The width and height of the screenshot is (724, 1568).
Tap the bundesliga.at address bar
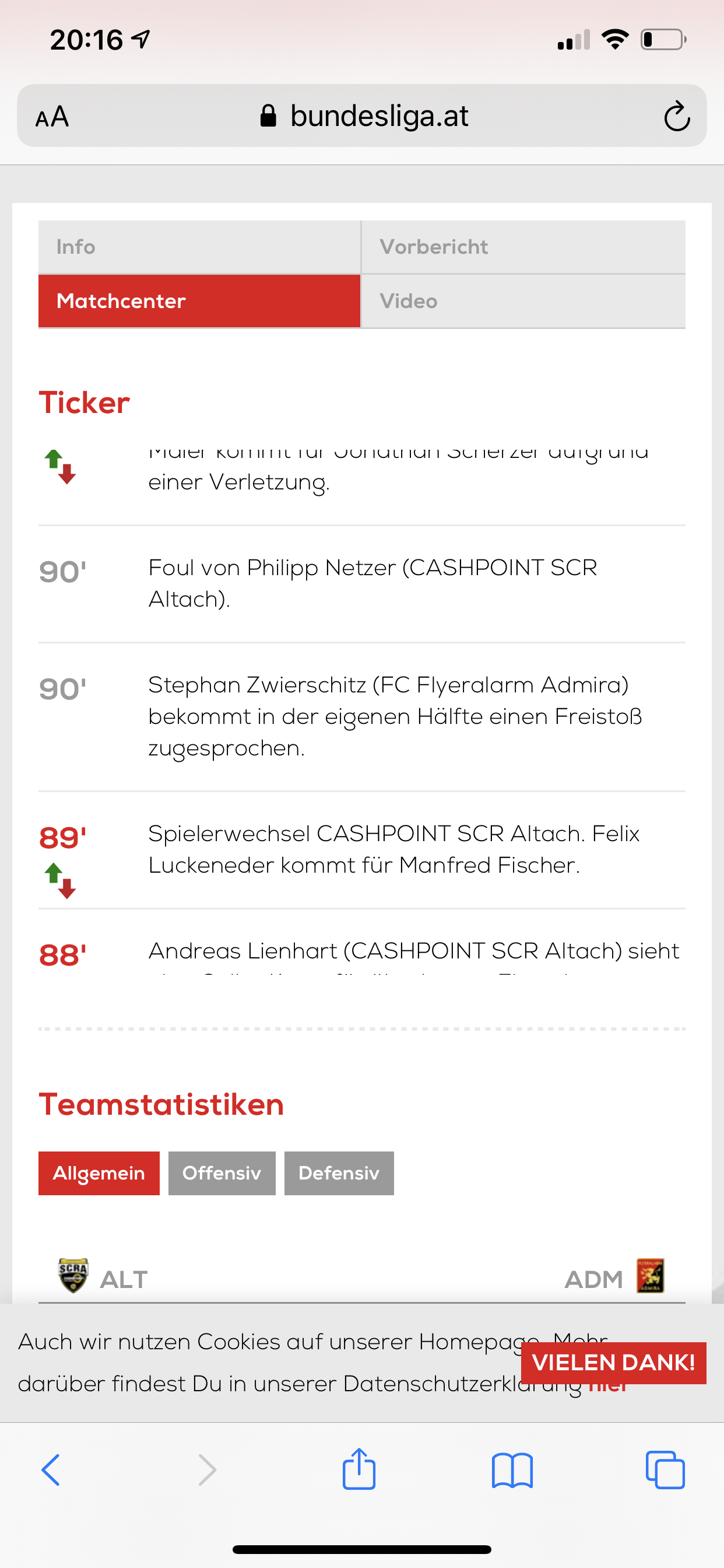pos(363,116)
